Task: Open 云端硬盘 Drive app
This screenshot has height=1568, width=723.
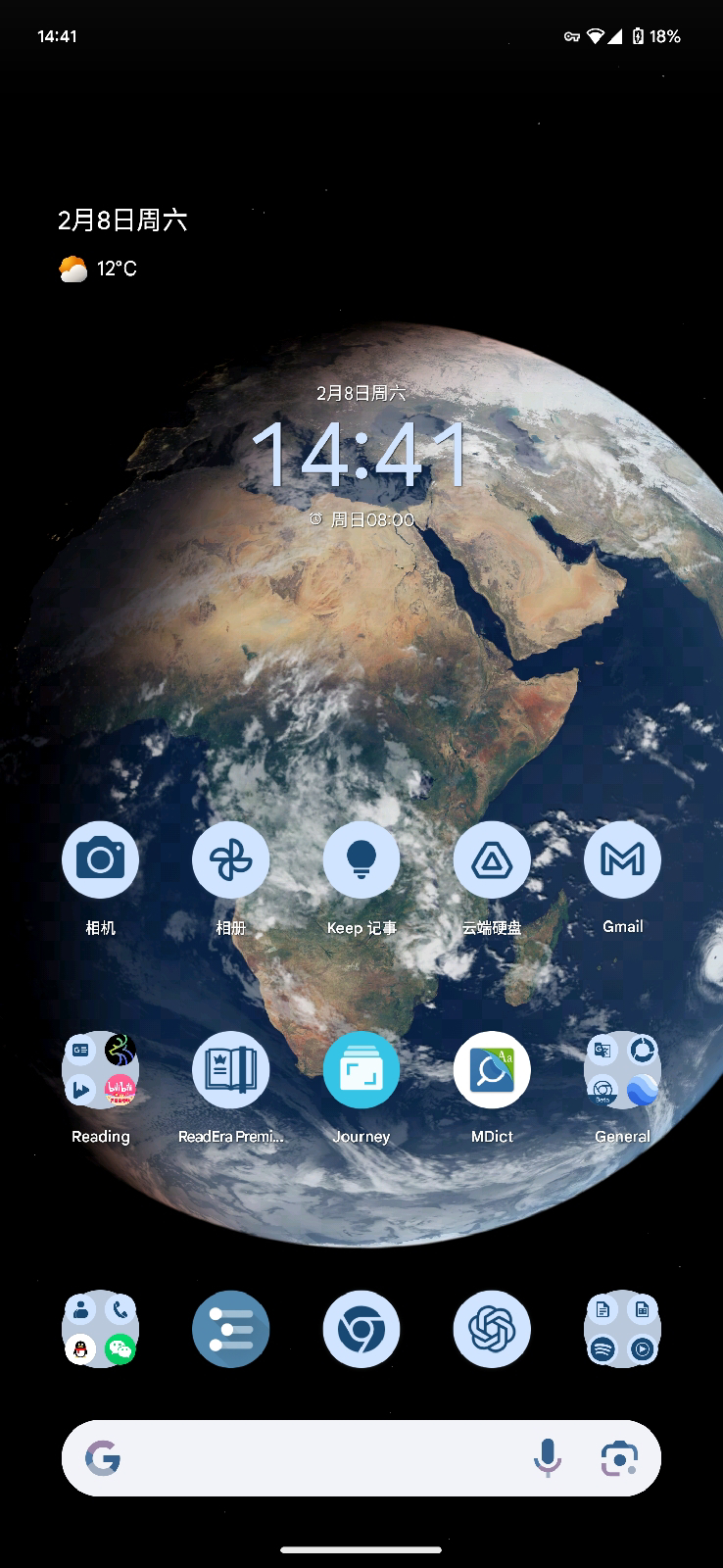Action: [492, 859]
